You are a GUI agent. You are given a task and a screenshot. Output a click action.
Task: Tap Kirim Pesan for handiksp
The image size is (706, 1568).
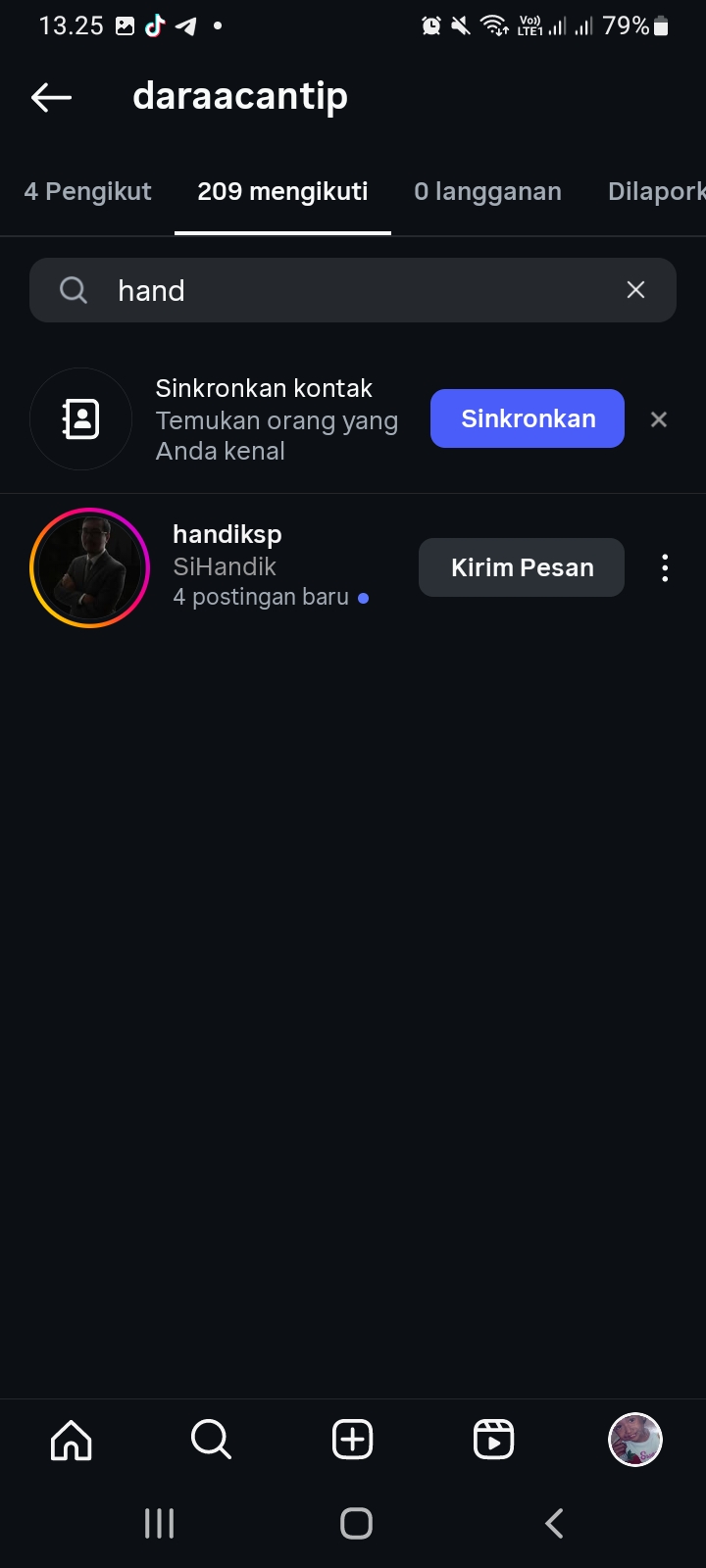tap(522, 567)
